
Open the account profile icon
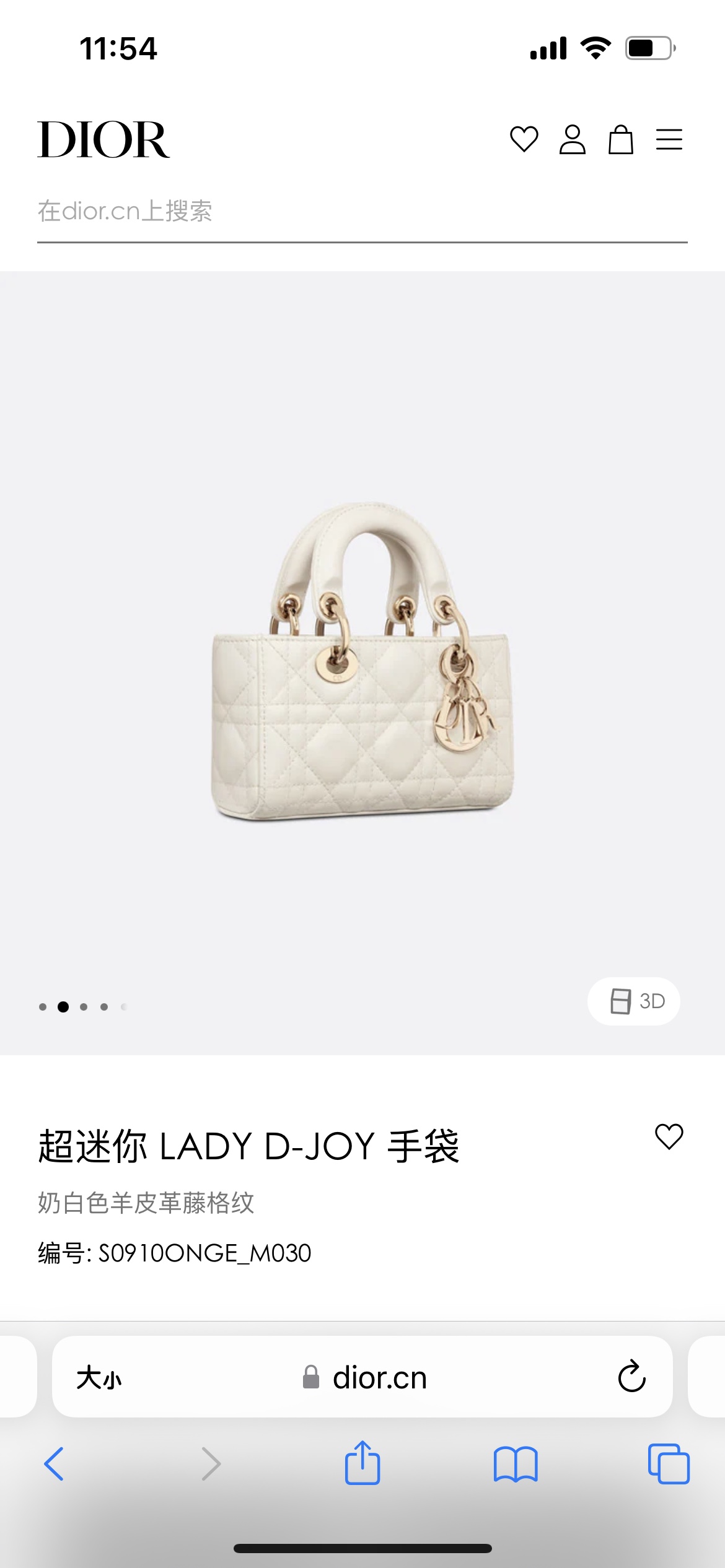pyautogui.click(x=572, y=139)
